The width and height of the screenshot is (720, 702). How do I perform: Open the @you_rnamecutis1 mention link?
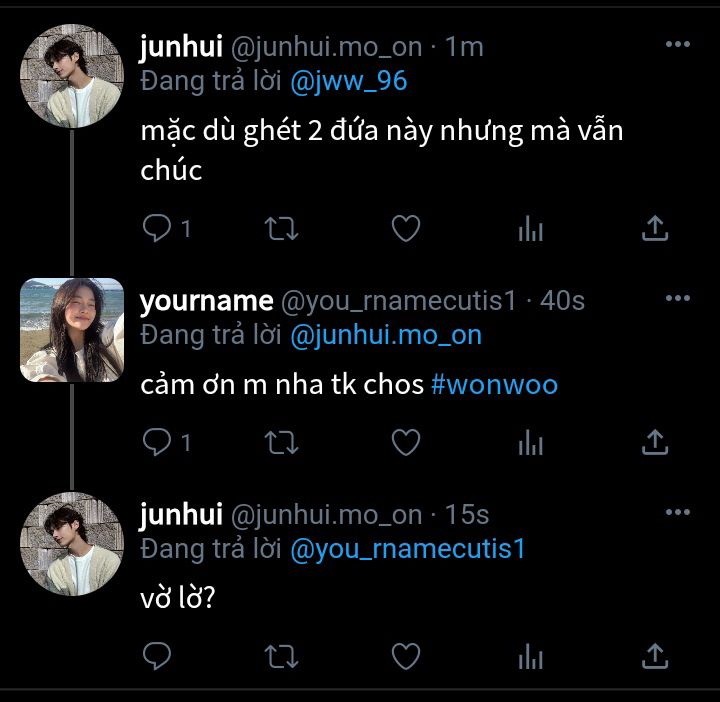(x=407, y=548)
